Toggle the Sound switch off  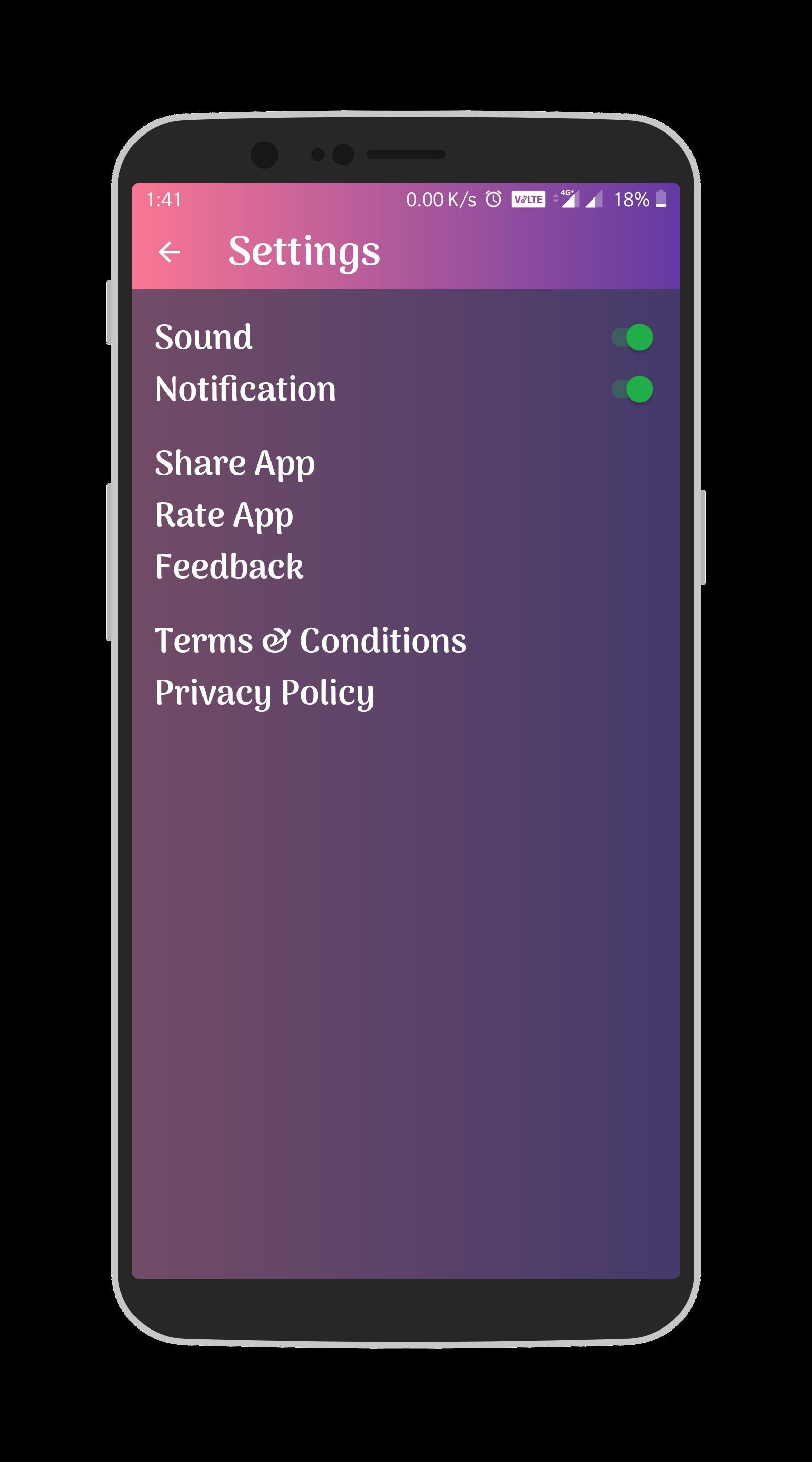click(x=632, y=338)
